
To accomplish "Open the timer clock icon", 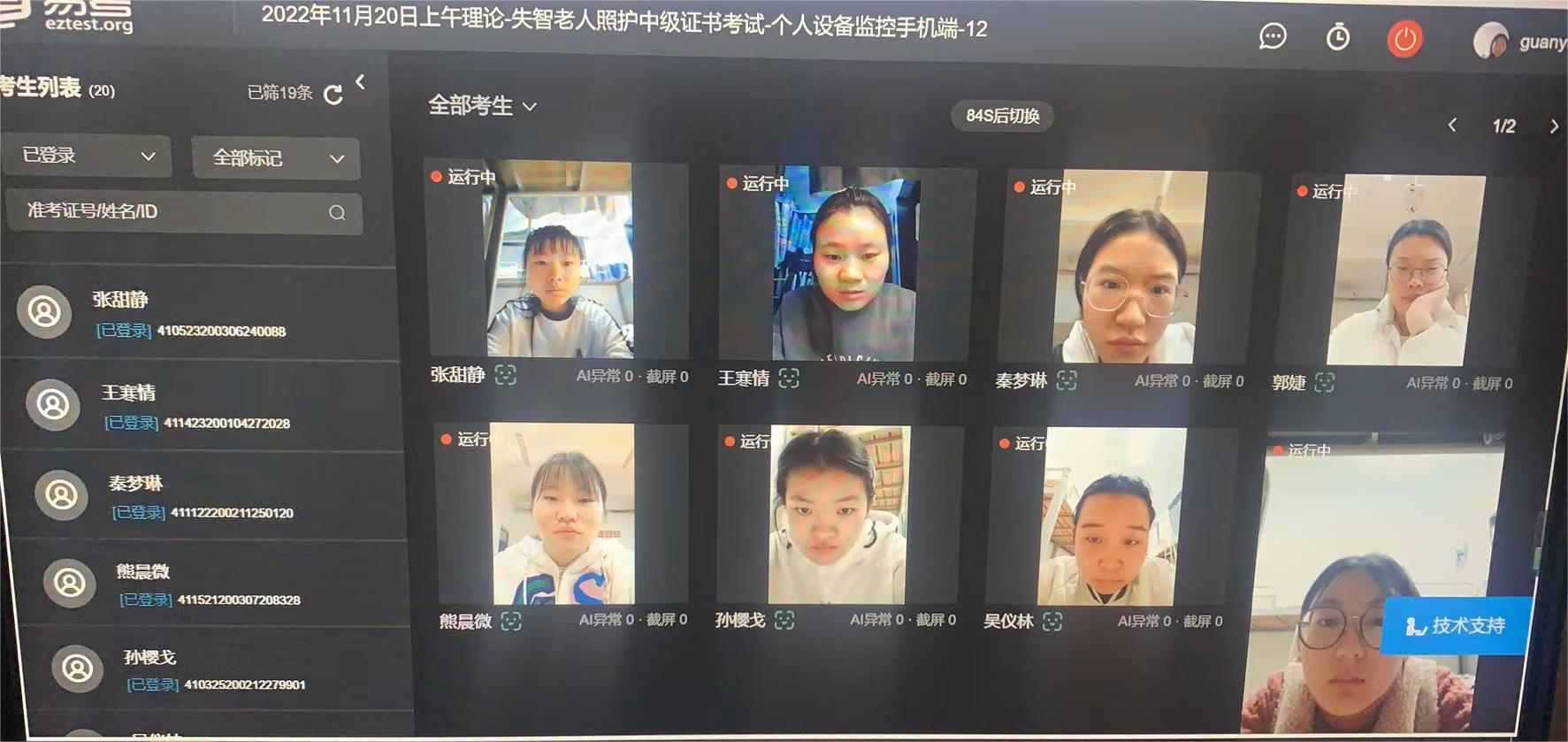I will [x=1337, y=37].
